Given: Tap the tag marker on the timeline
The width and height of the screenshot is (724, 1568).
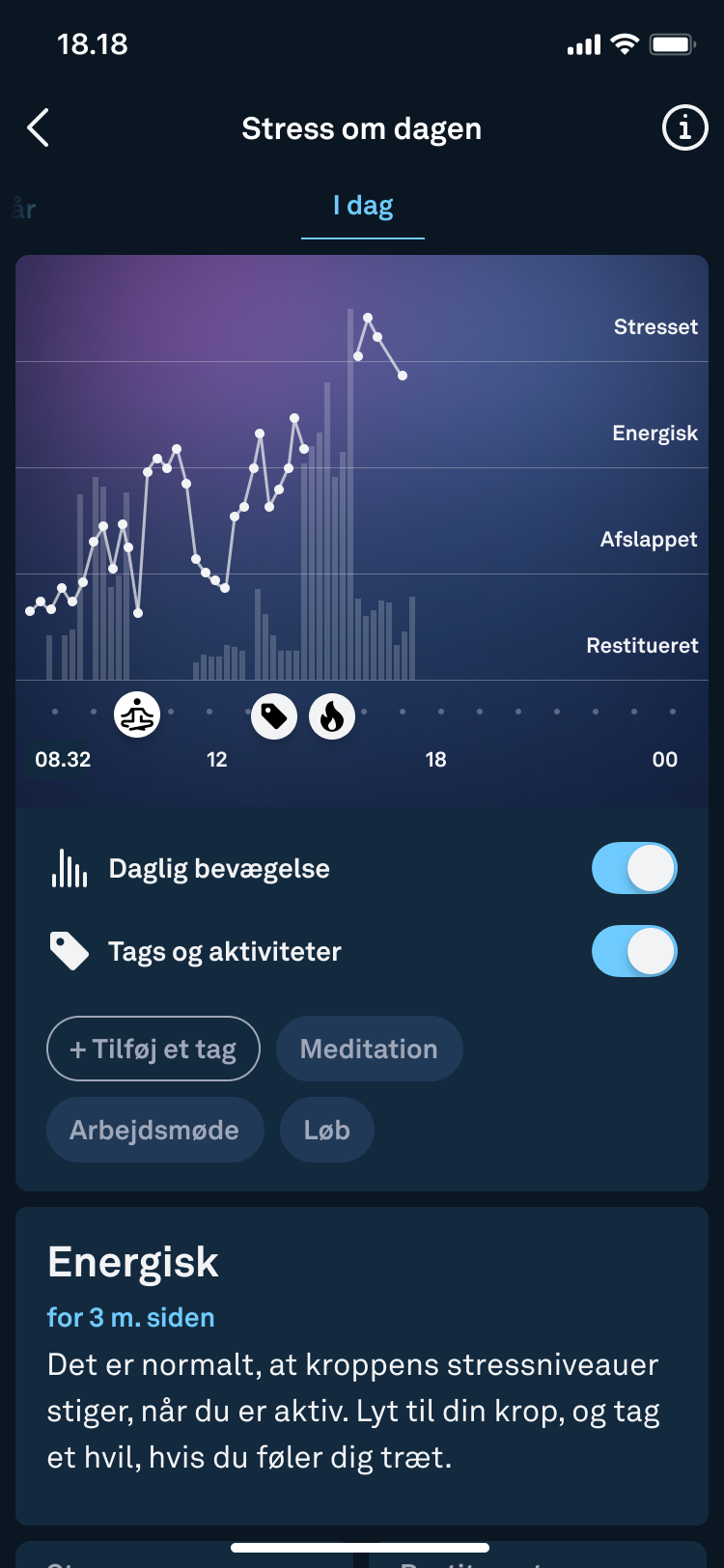Looking at the screenshot, I should (274, 716).
